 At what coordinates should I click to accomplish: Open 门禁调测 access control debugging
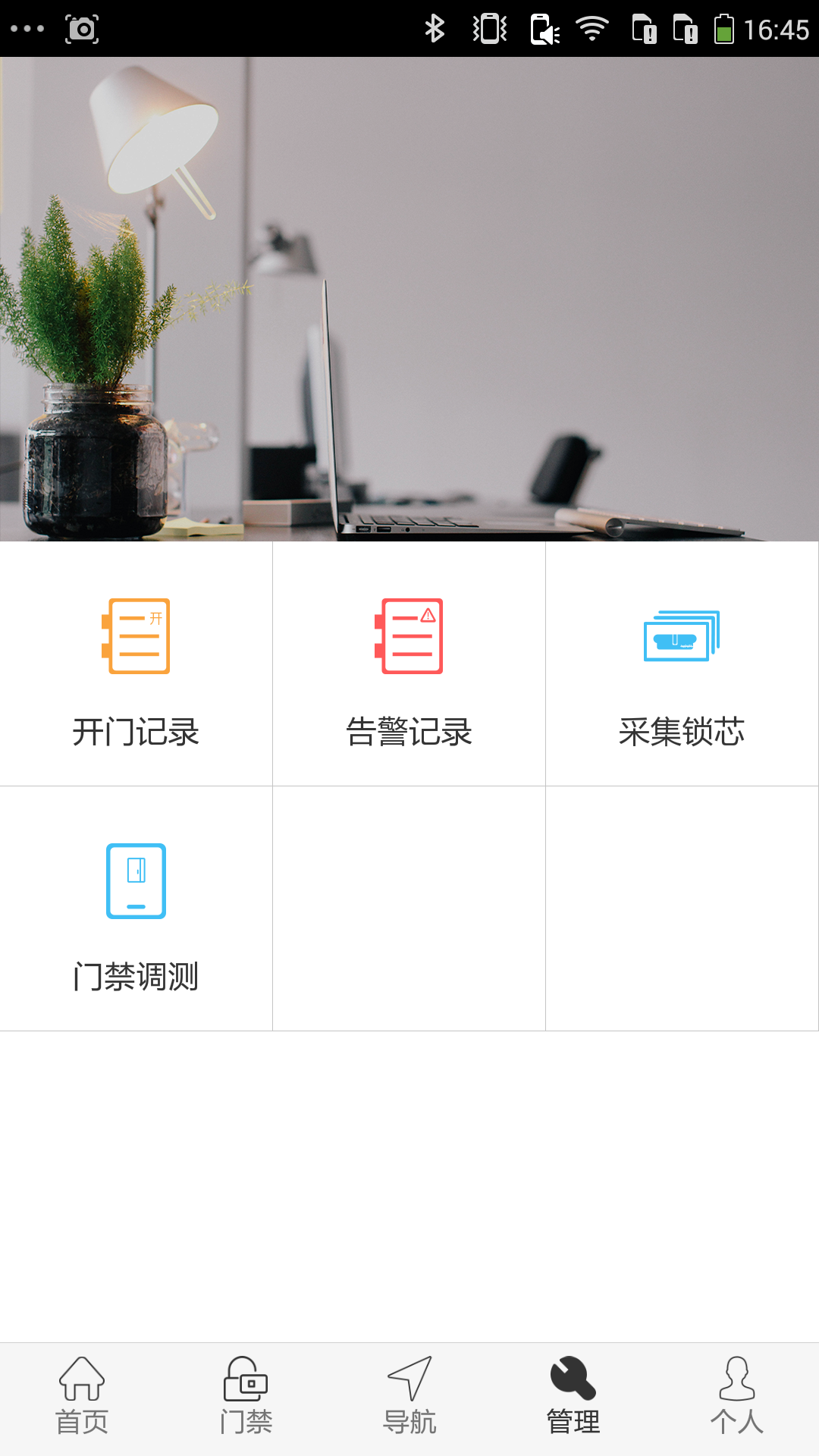(136, 909)
